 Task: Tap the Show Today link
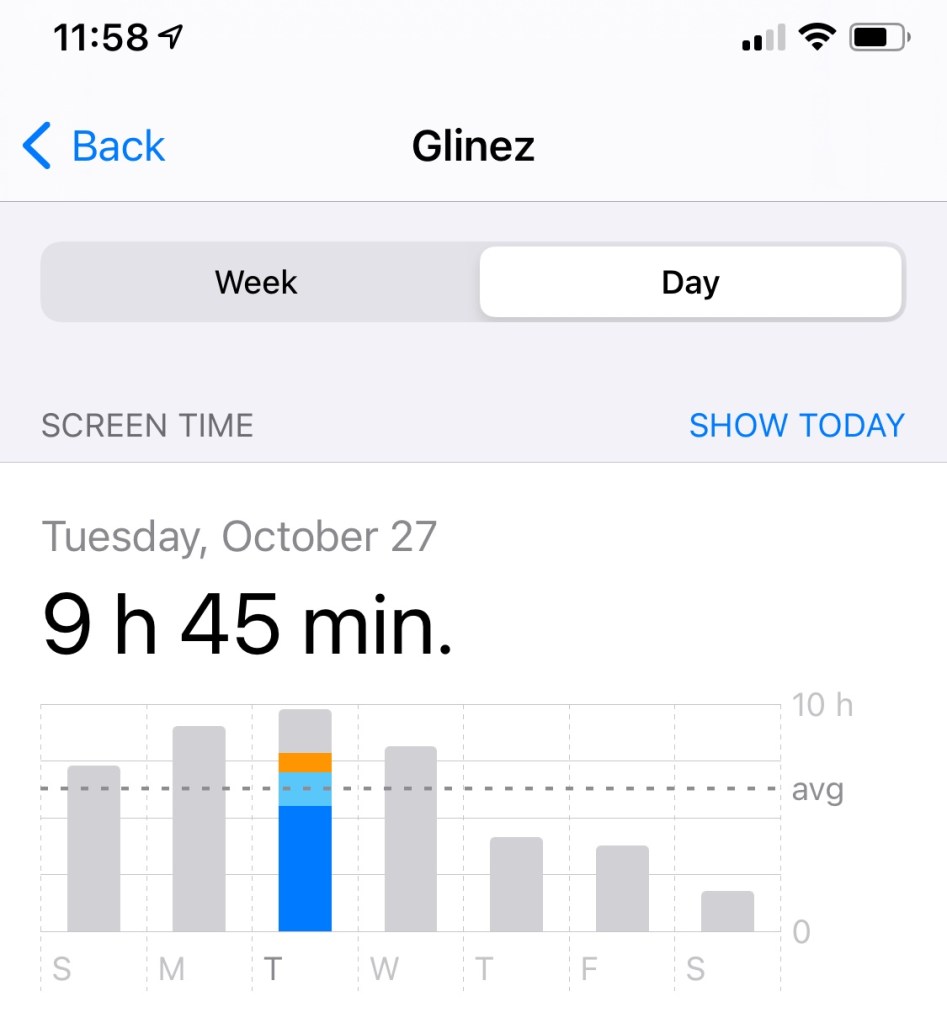796,425
